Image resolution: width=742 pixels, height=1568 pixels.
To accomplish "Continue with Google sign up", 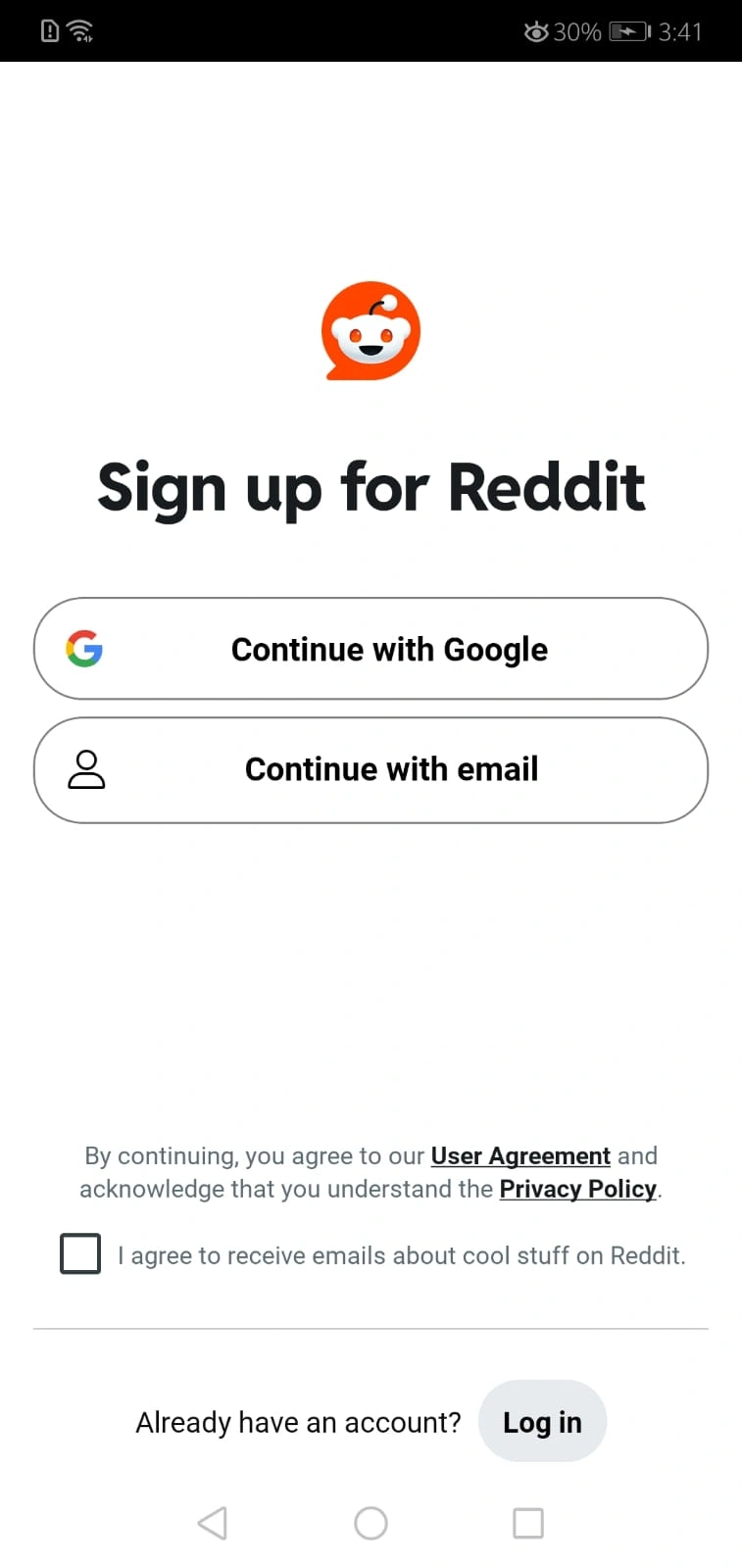I will pyautogui.click(x=371, y=649).
